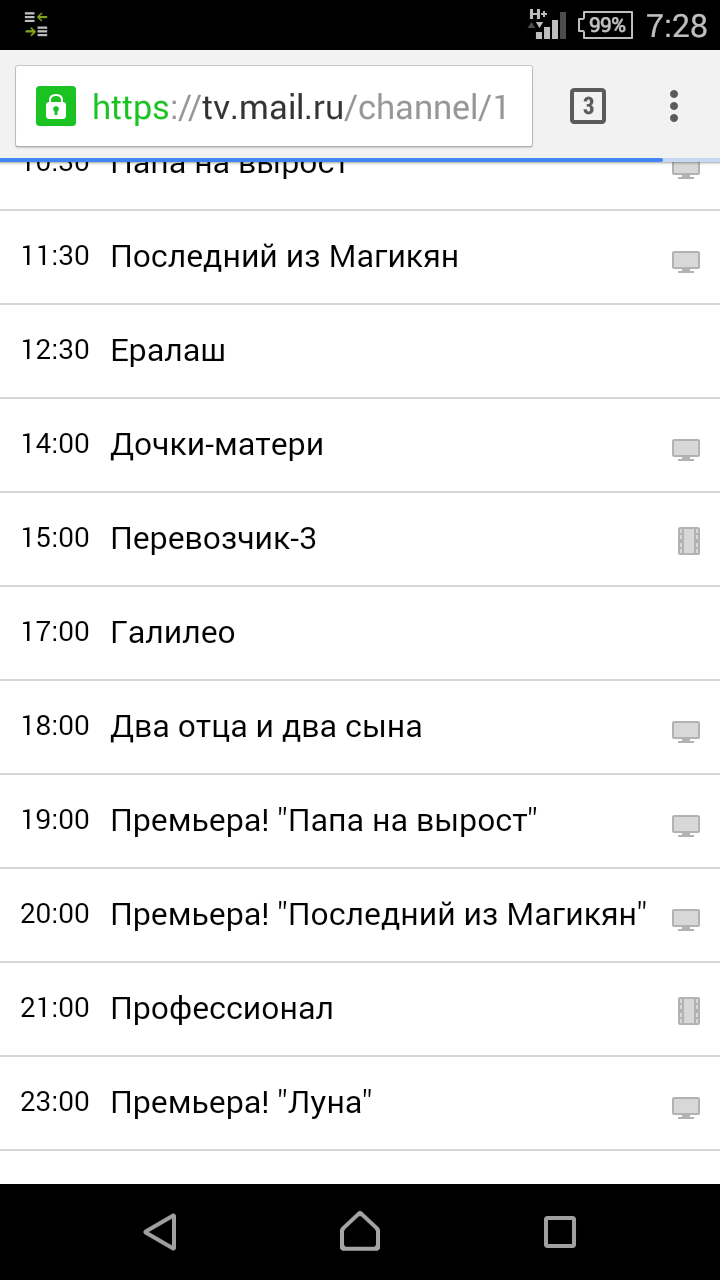Select the 20:00 Премьера! "Последний из Магикян"
The width and height of the screenshot is (720, 1280).
pos(360,915)
